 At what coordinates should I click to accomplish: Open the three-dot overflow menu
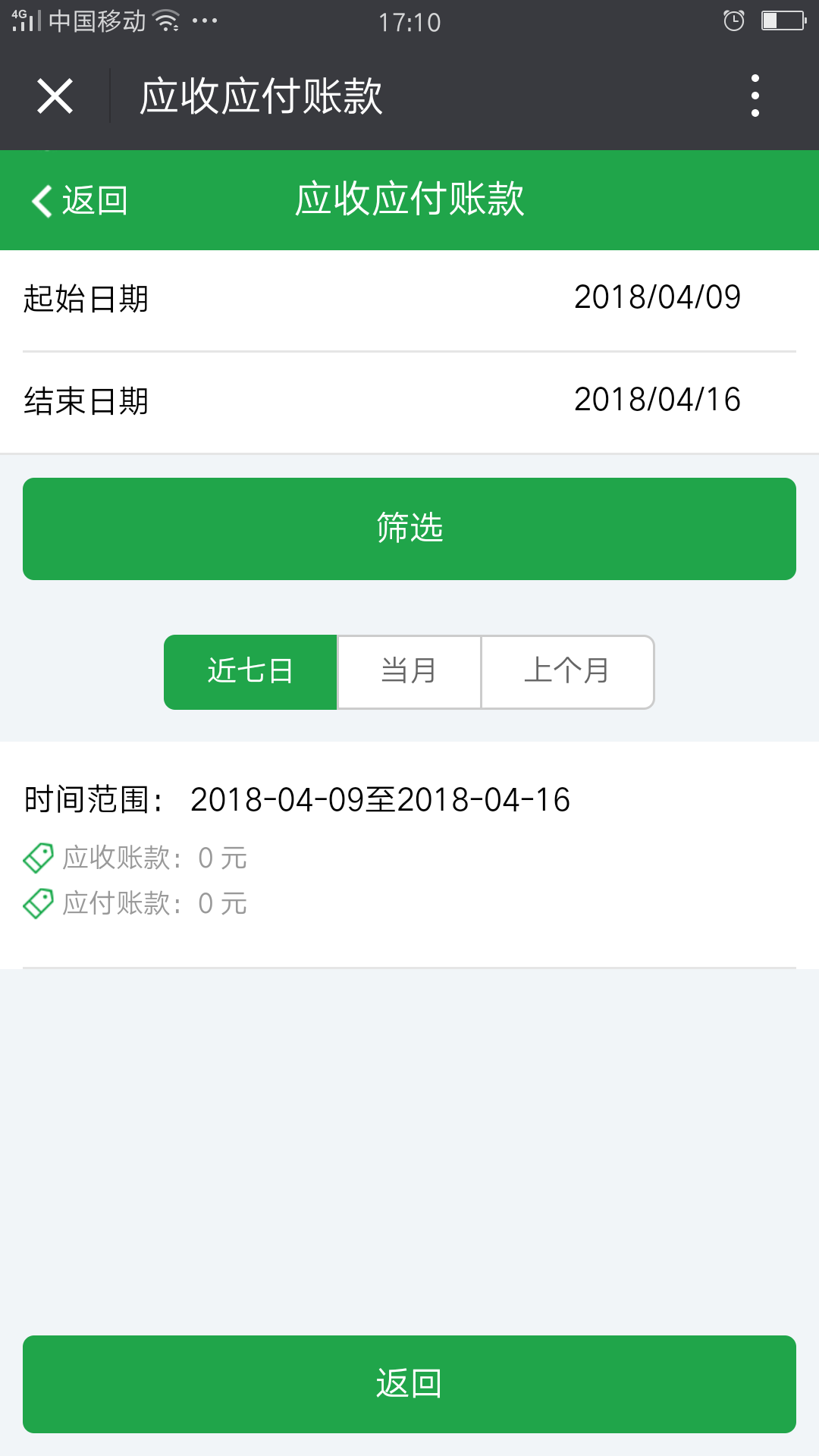pyautogui.click(x=755, y=96)
